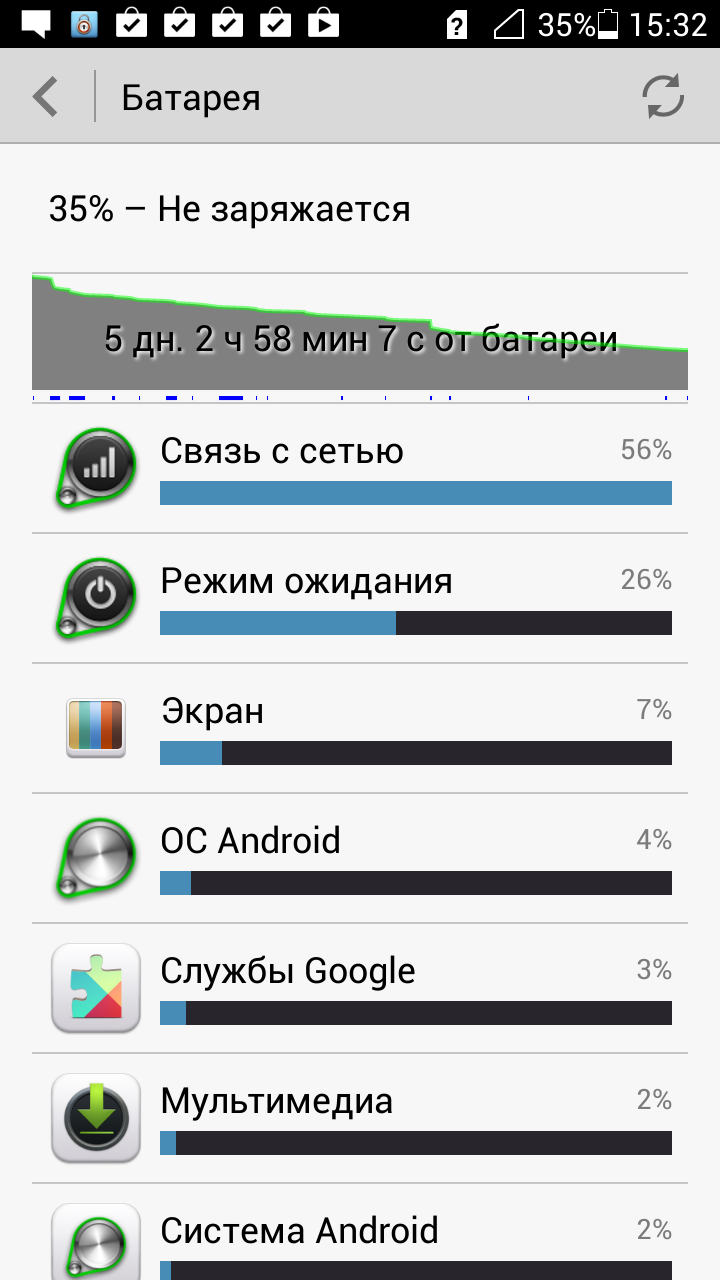The height and width of the screenshot is (1280, 720).
Task: Open Мультимедиа battery usage details
Action: (x=360, y=1118)
